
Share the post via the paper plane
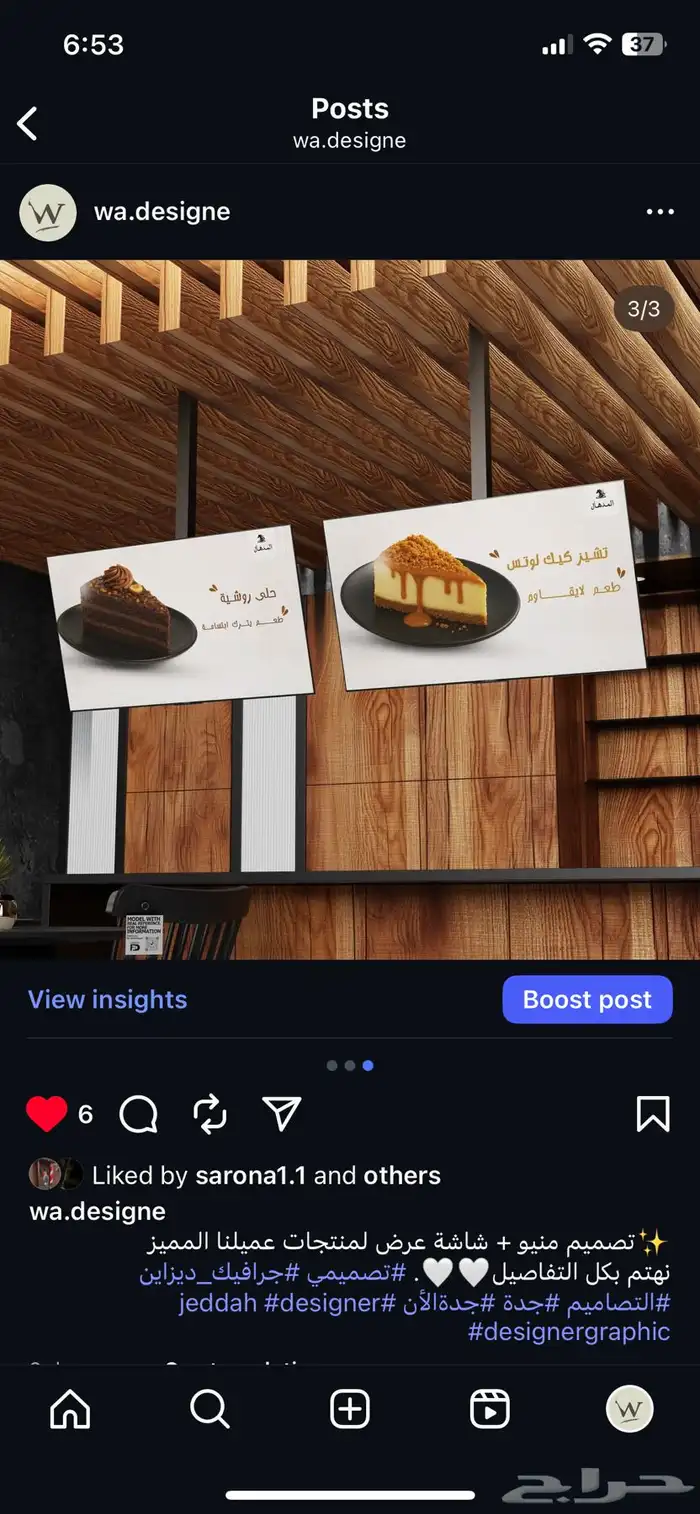point(281,1114)
